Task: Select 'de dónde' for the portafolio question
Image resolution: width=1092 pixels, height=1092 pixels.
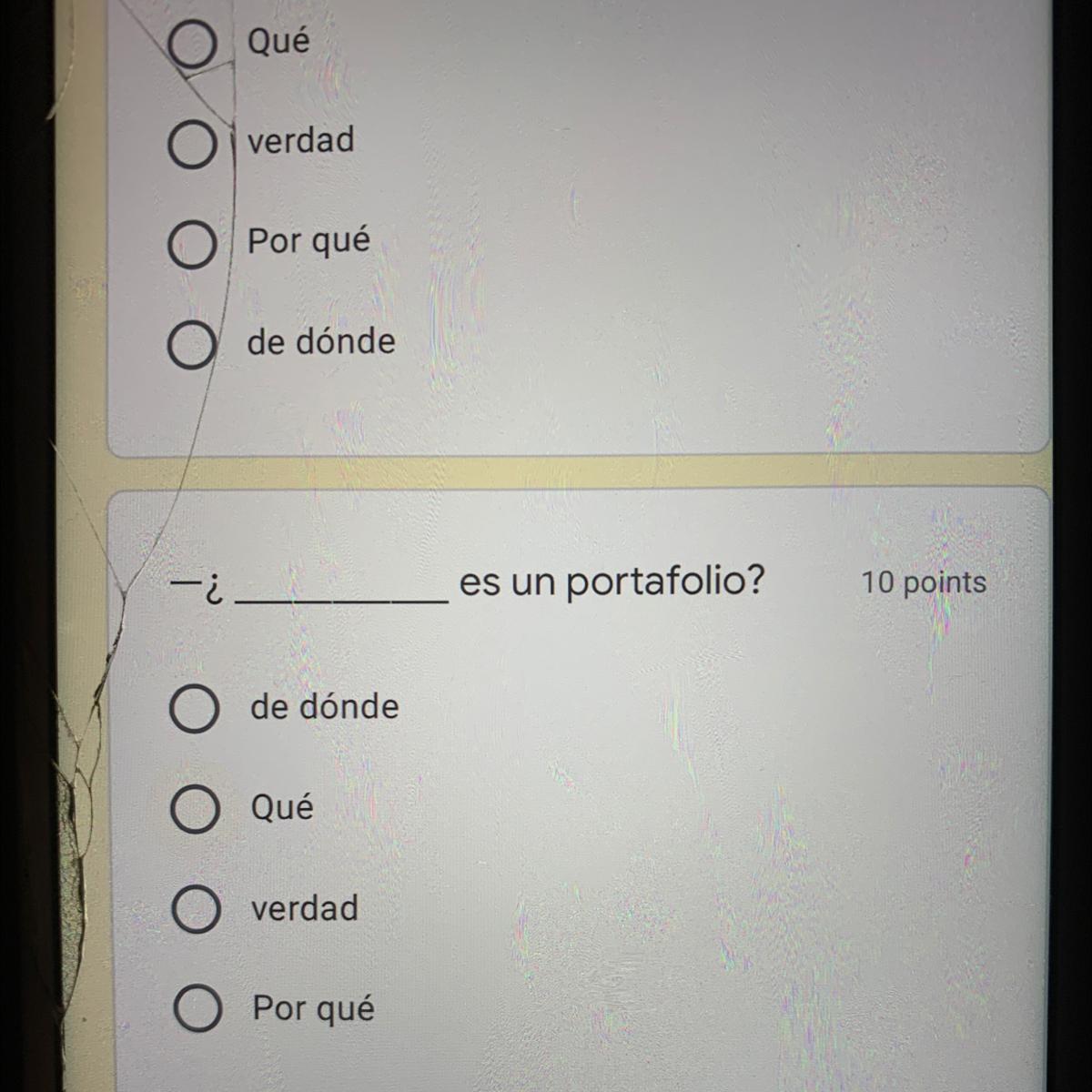Action: [x=194, y=710]
